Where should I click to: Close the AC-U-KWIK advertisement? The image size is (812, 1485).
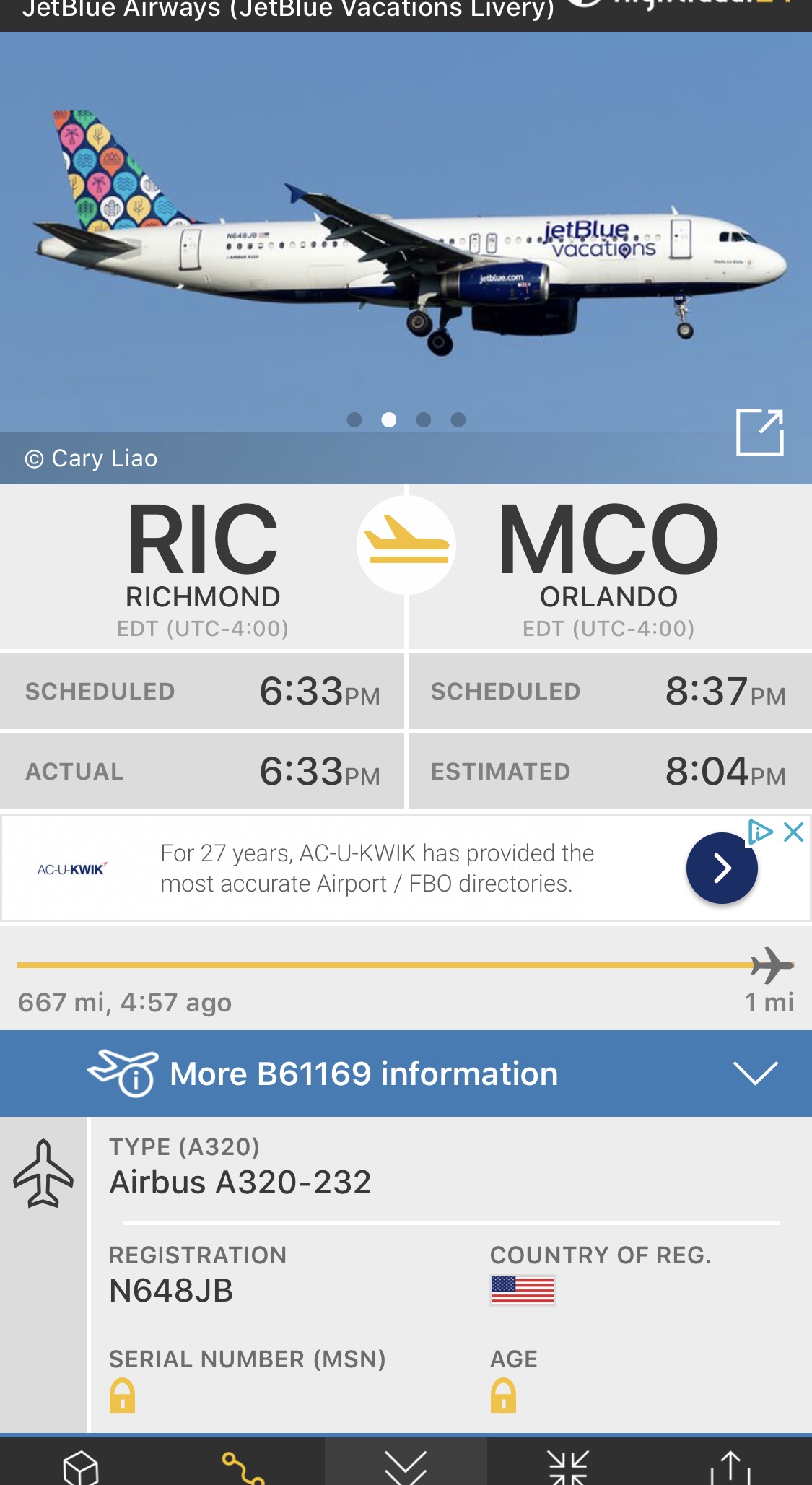[x=793, y=832]
